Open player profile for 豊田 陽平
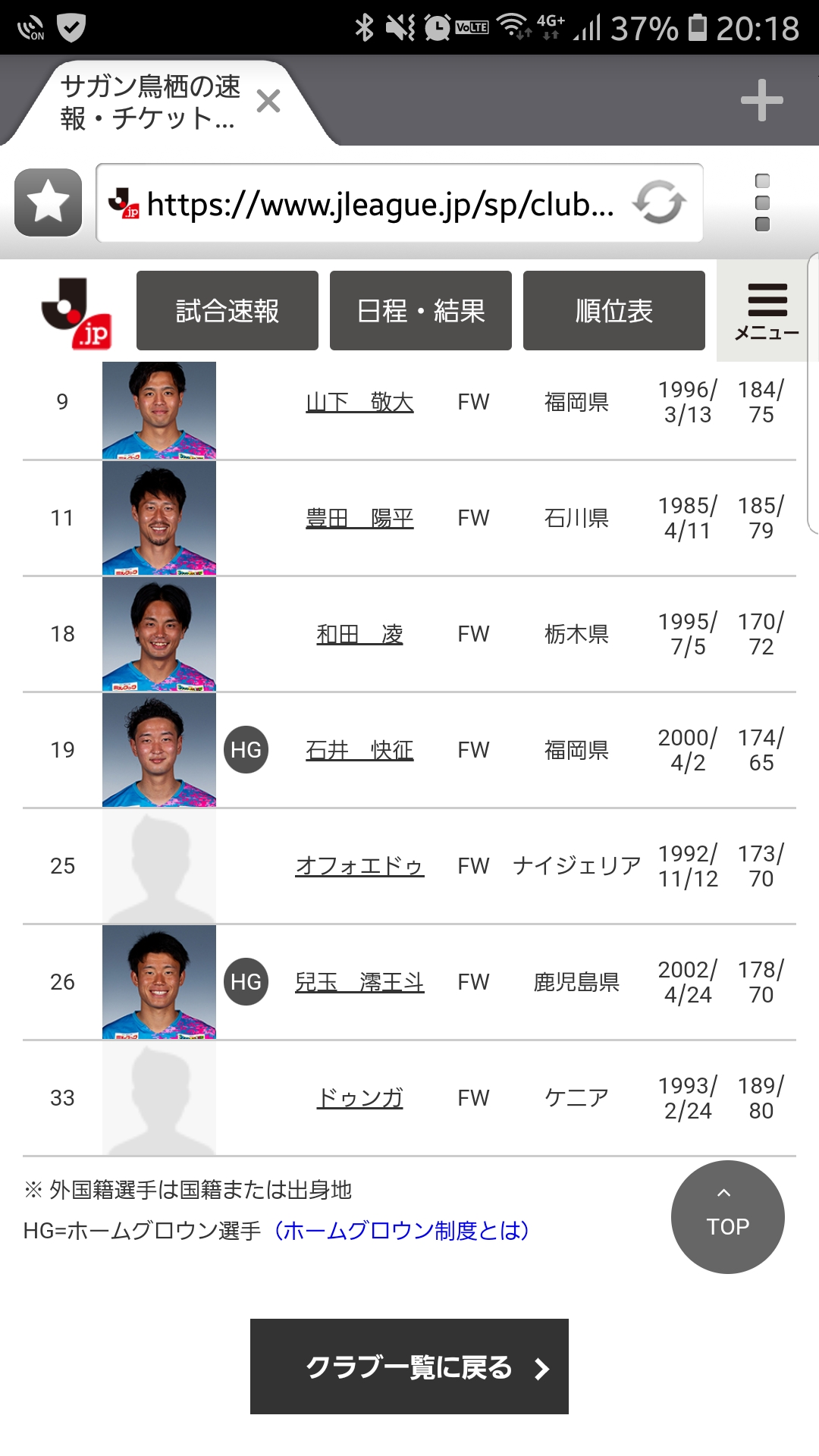The height and width of the screenshot is (1456, 819). 359,518
